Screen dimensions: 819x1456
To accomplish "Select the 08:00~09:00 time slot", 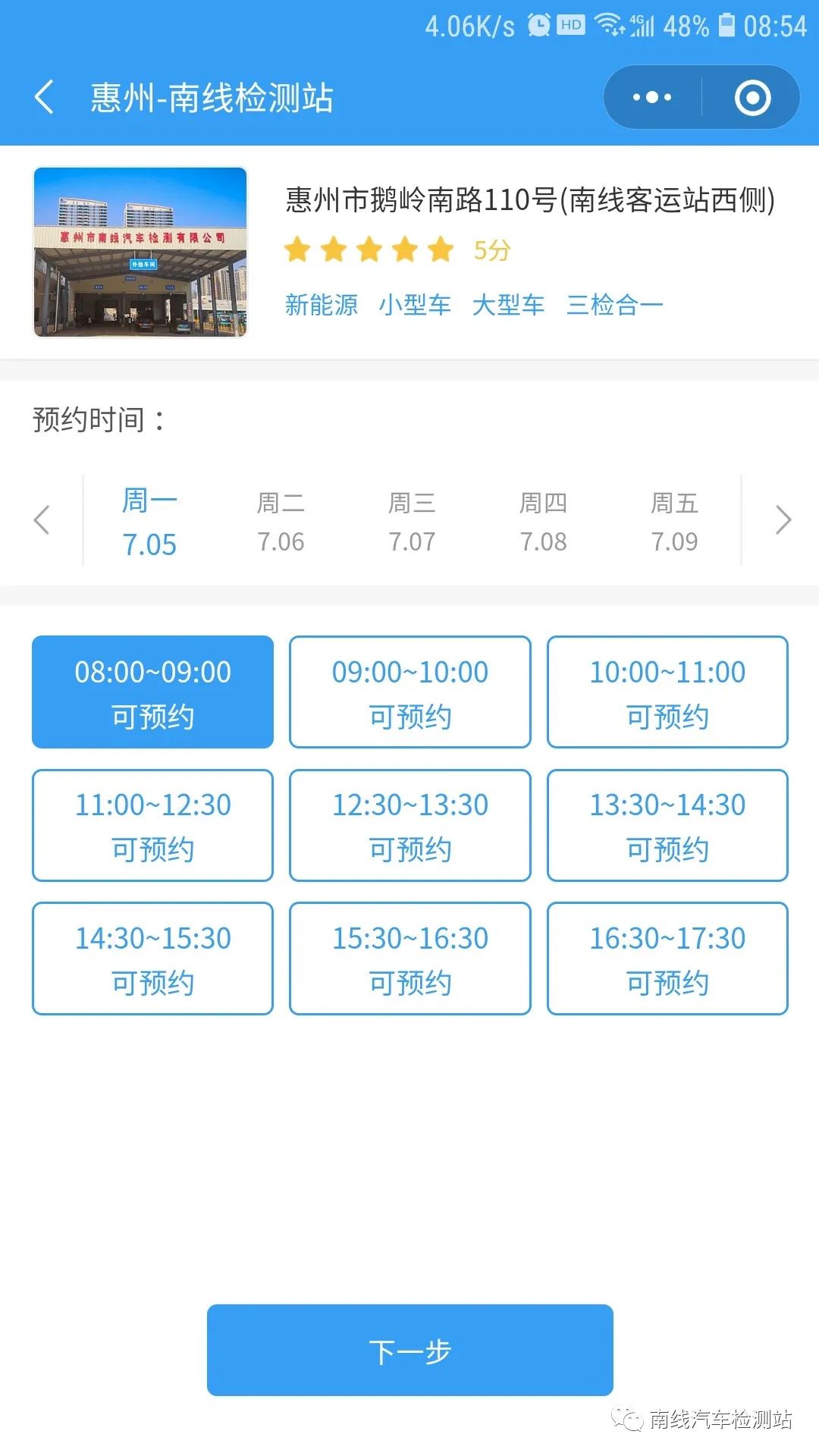I will 152,692.
